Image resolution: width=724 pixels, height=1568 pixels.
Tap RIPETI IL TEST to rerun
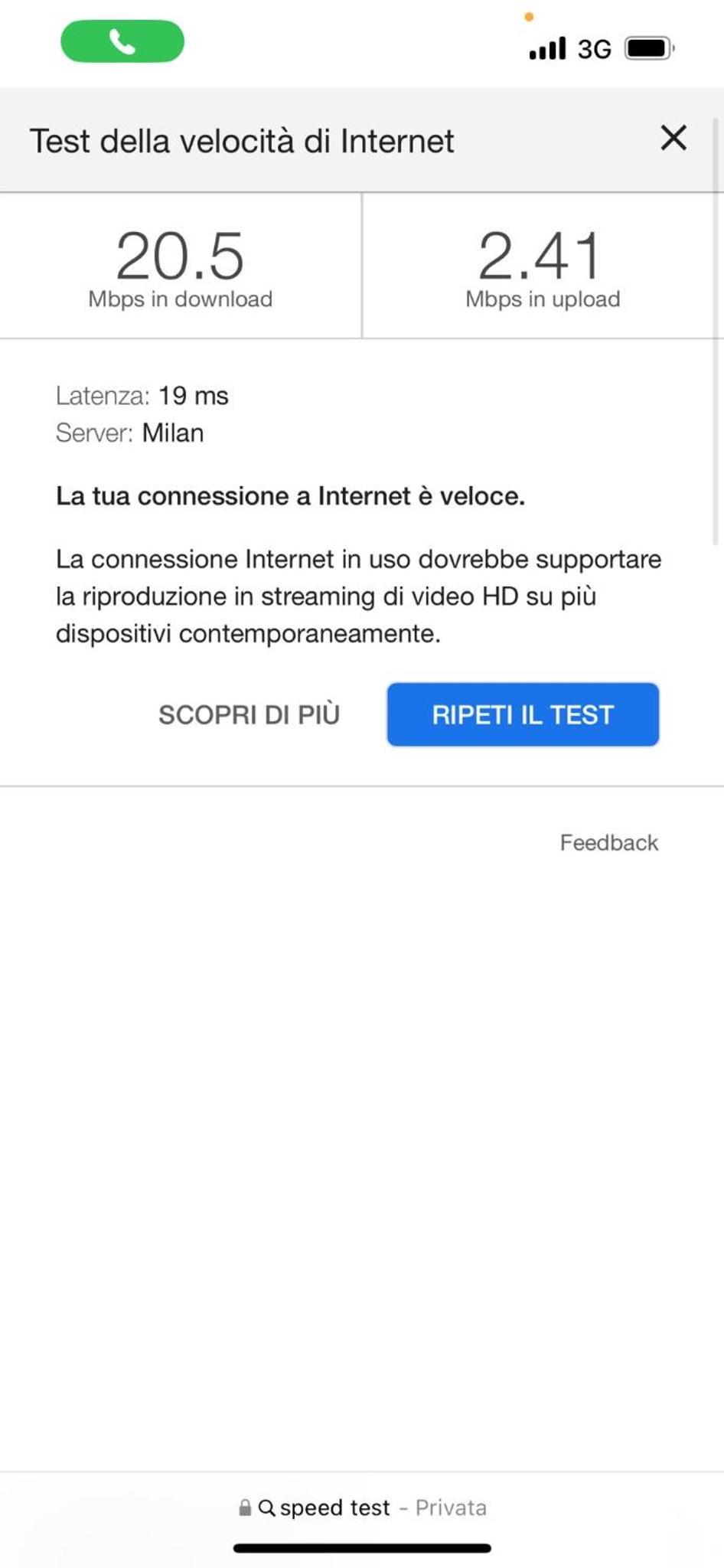(x=523, y=714)
